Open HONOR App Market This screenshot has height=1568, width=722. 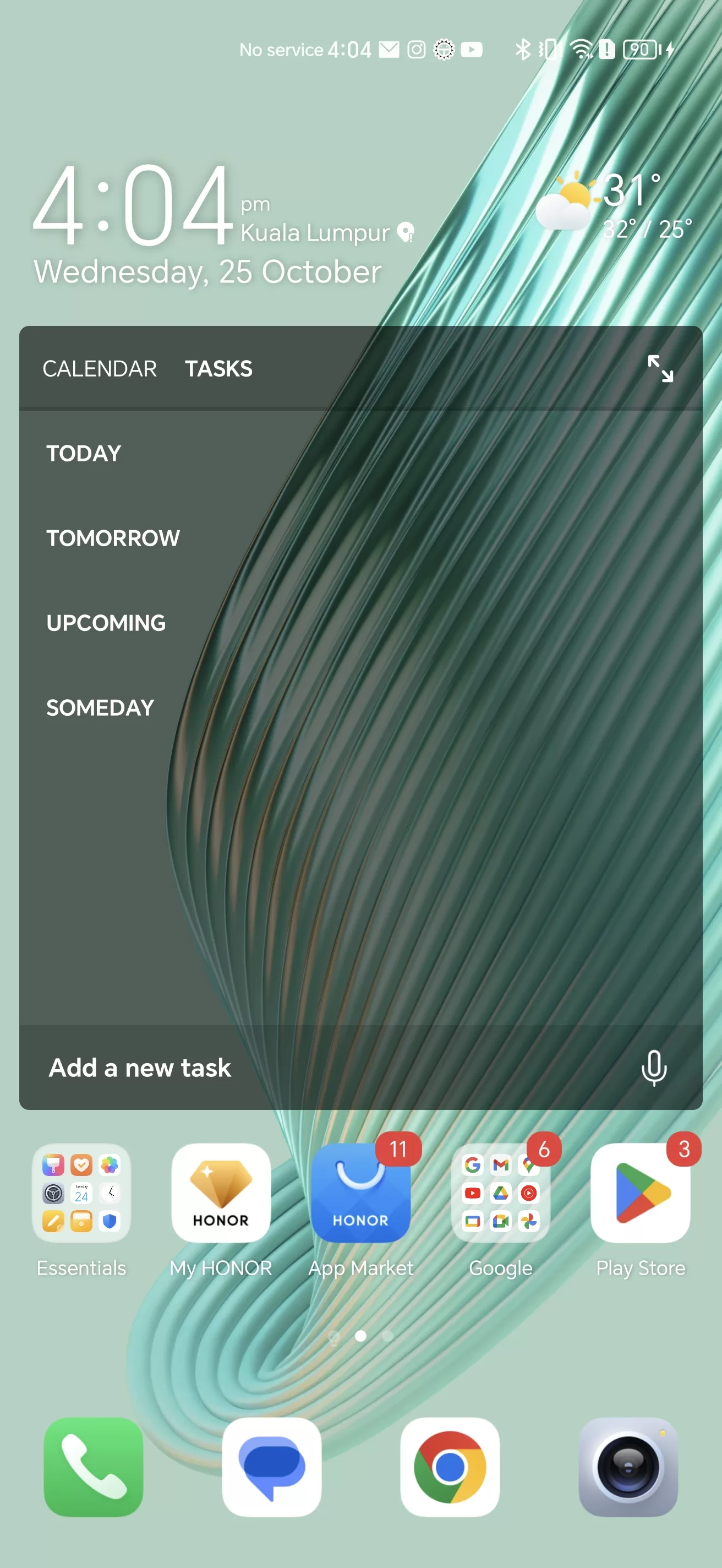(360, 1193)
